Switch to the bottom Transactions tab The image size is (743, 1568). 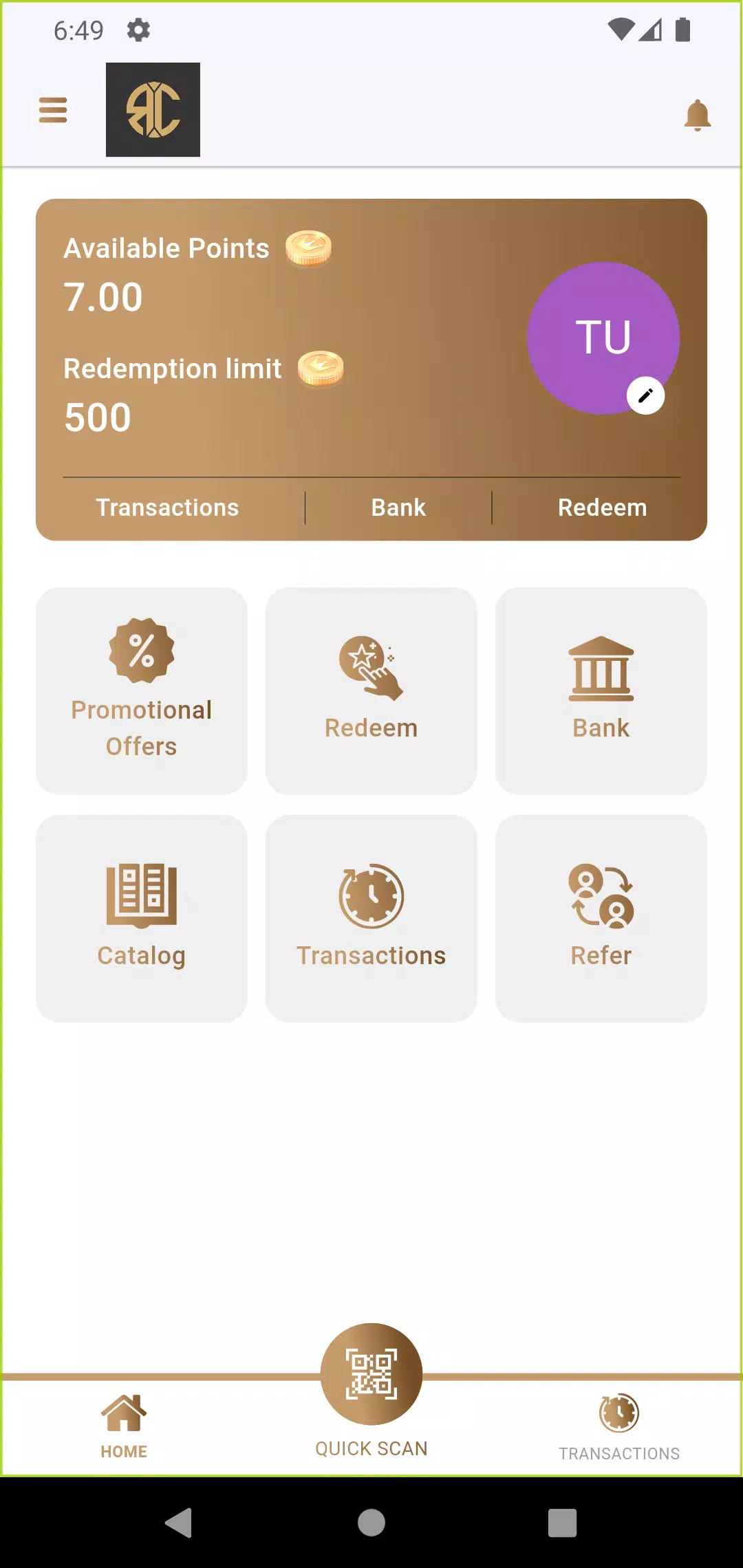pyautogui.click(x=619, y=1428)
